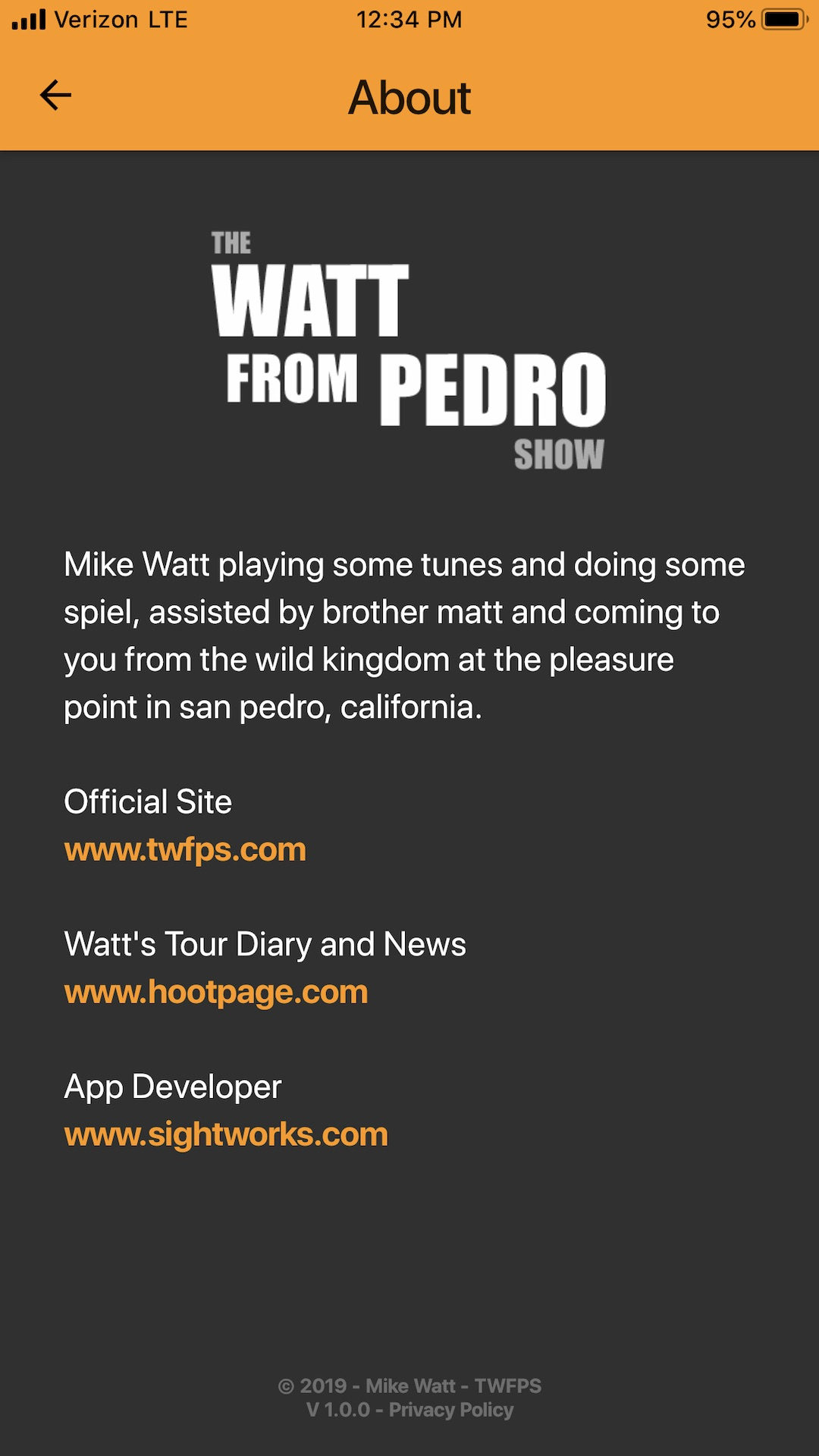Visit www.hootpage.com tour diary link
The height and width of the screenshot is (1456, 819).
[216, 992]
